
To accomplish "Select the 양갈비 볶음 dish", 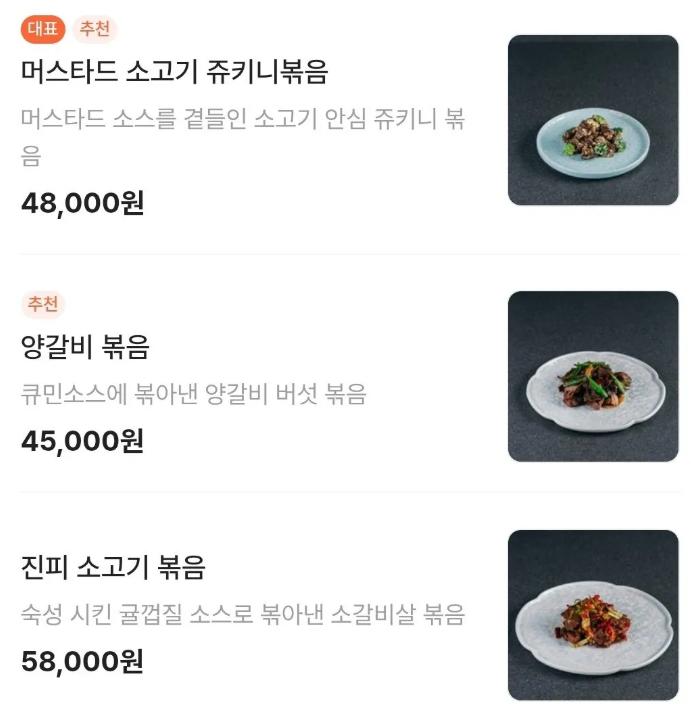I will point(86,347).
